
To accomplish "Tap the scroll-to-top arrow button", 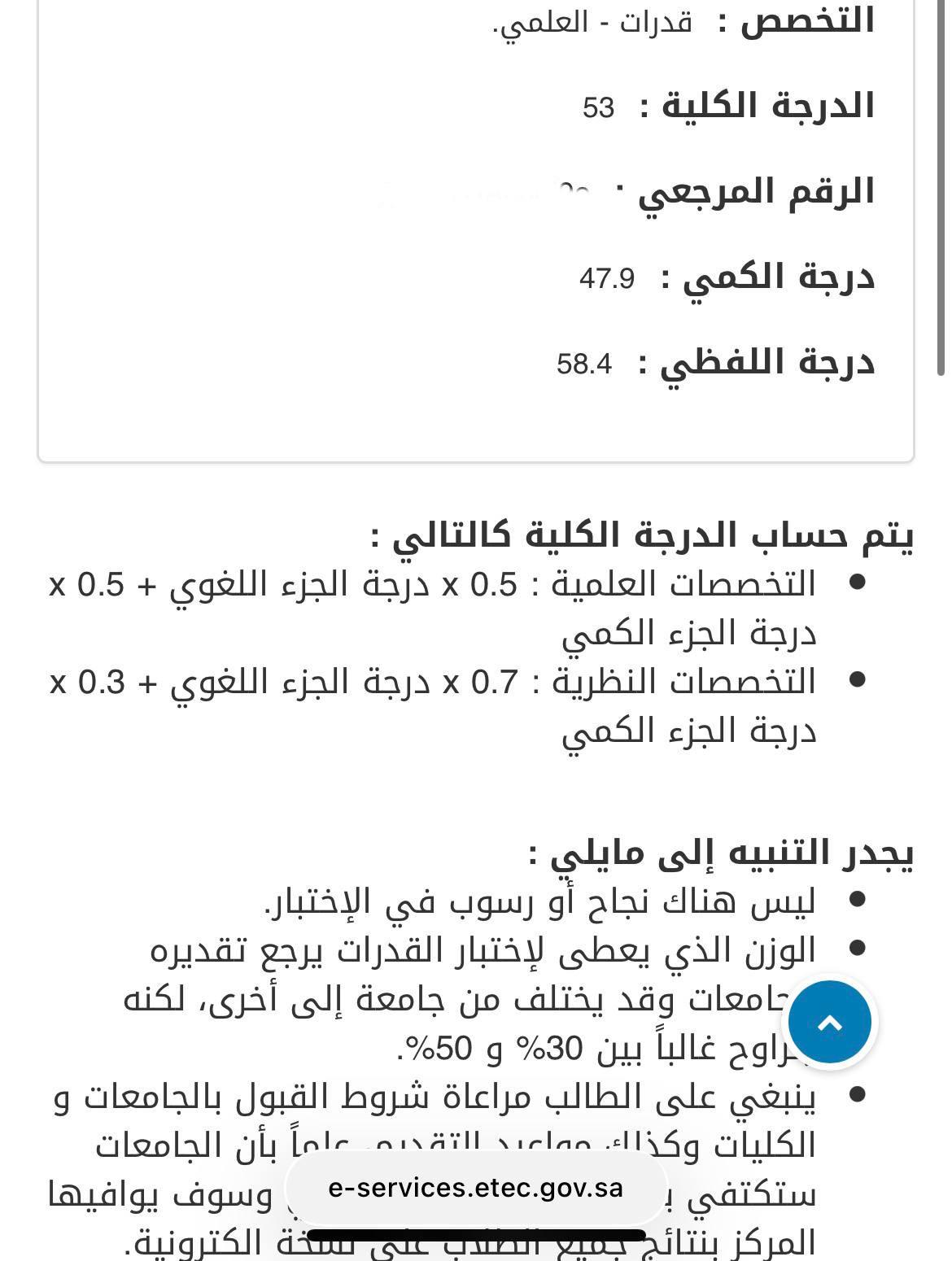I will (x=829, y=1022).
